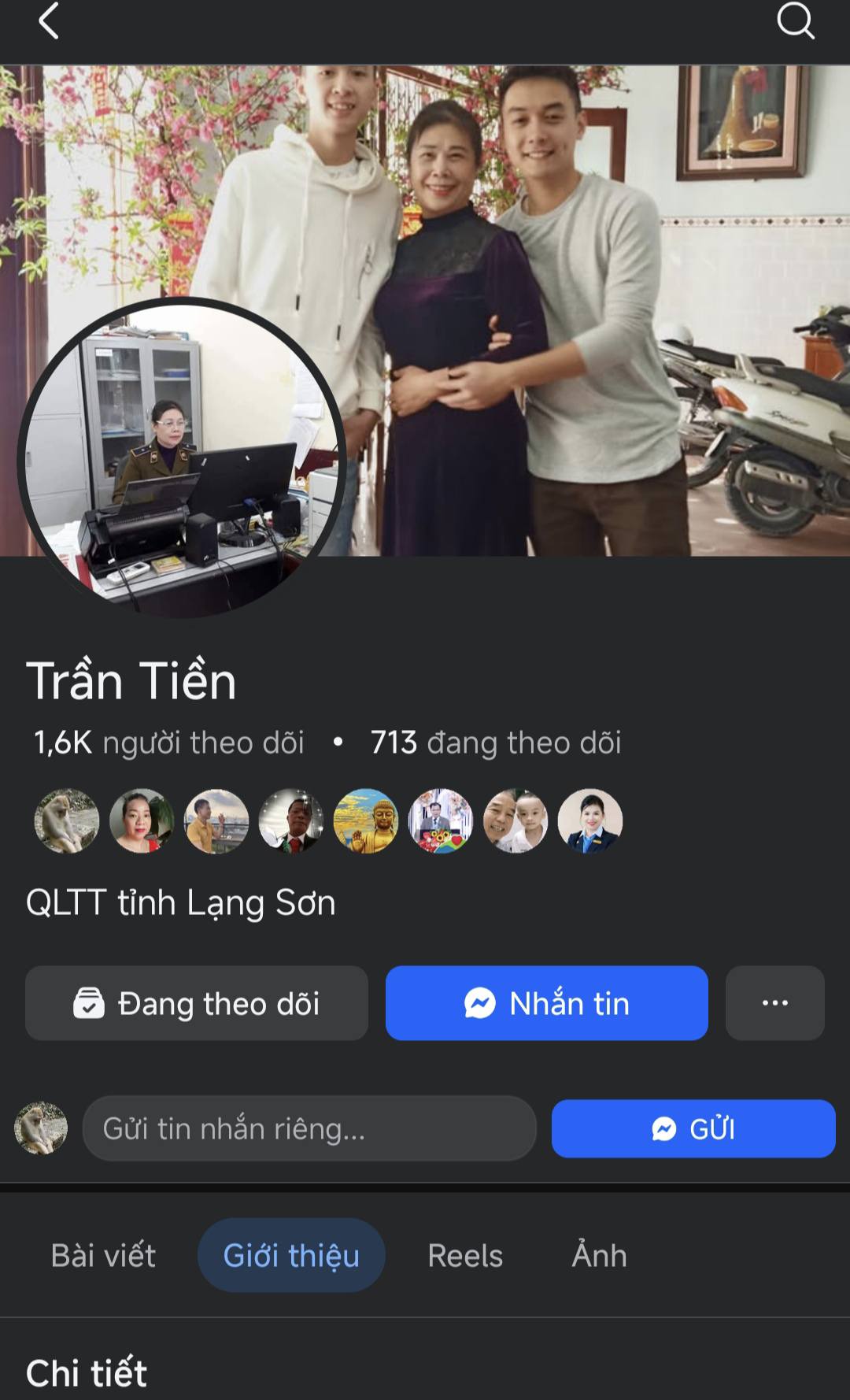Open the 713 đang theo dõi list

[496, 743]
